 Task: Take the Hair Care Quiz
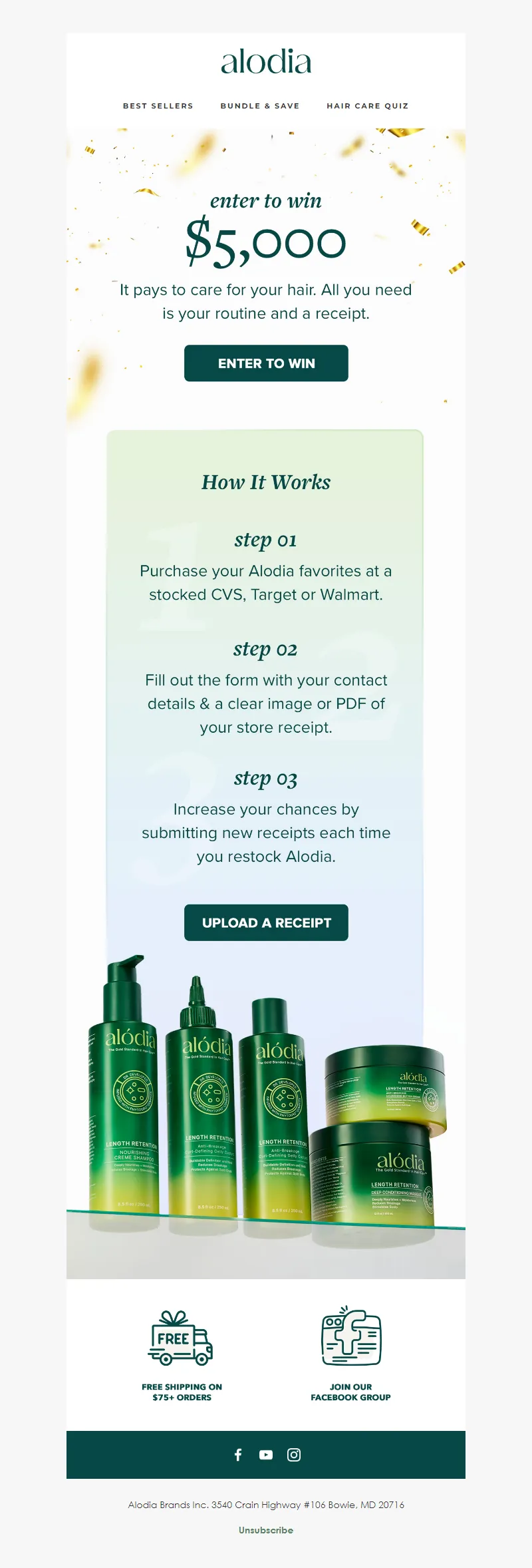pyautogui.click(x=367, y=106)
